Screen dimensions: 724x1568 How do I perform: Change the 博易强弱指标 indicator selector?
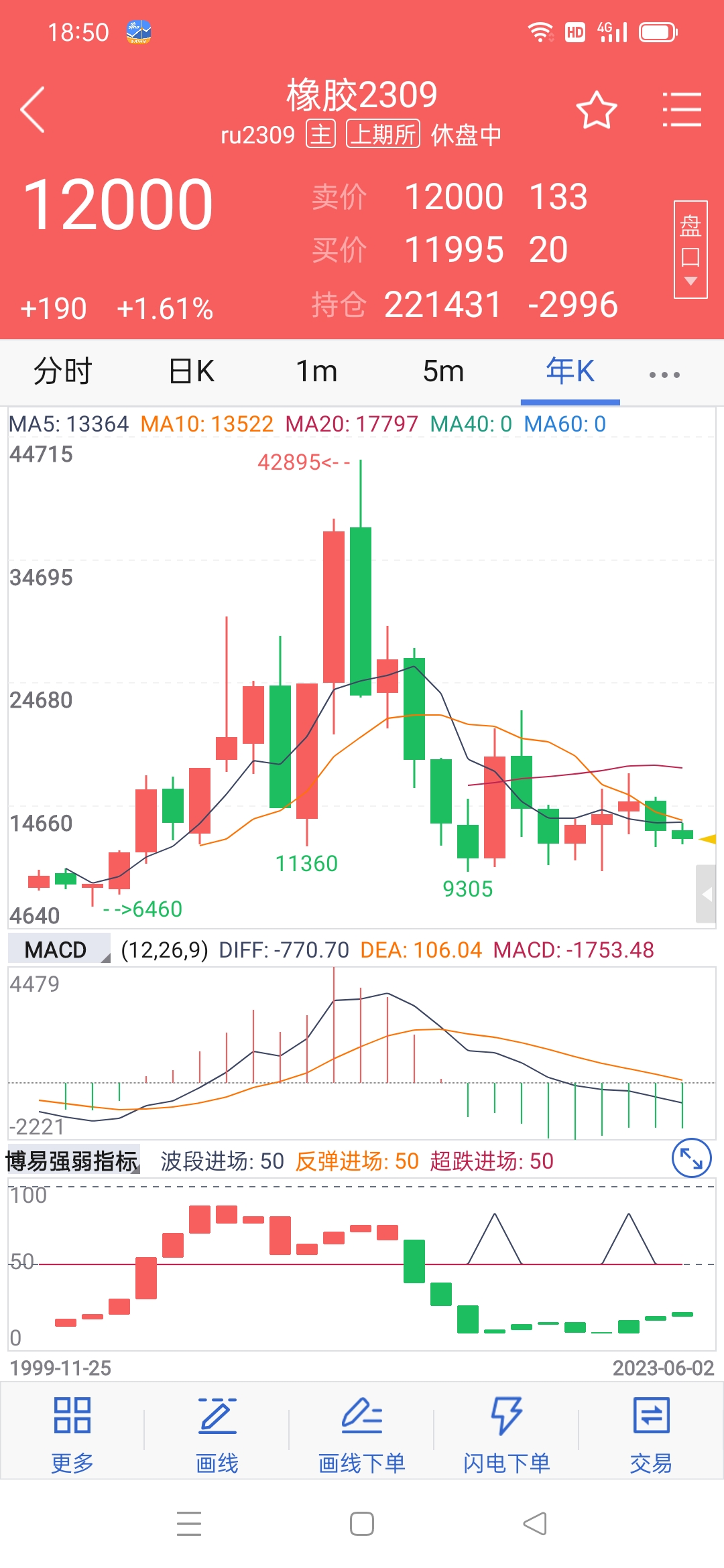coord(72,1161)
